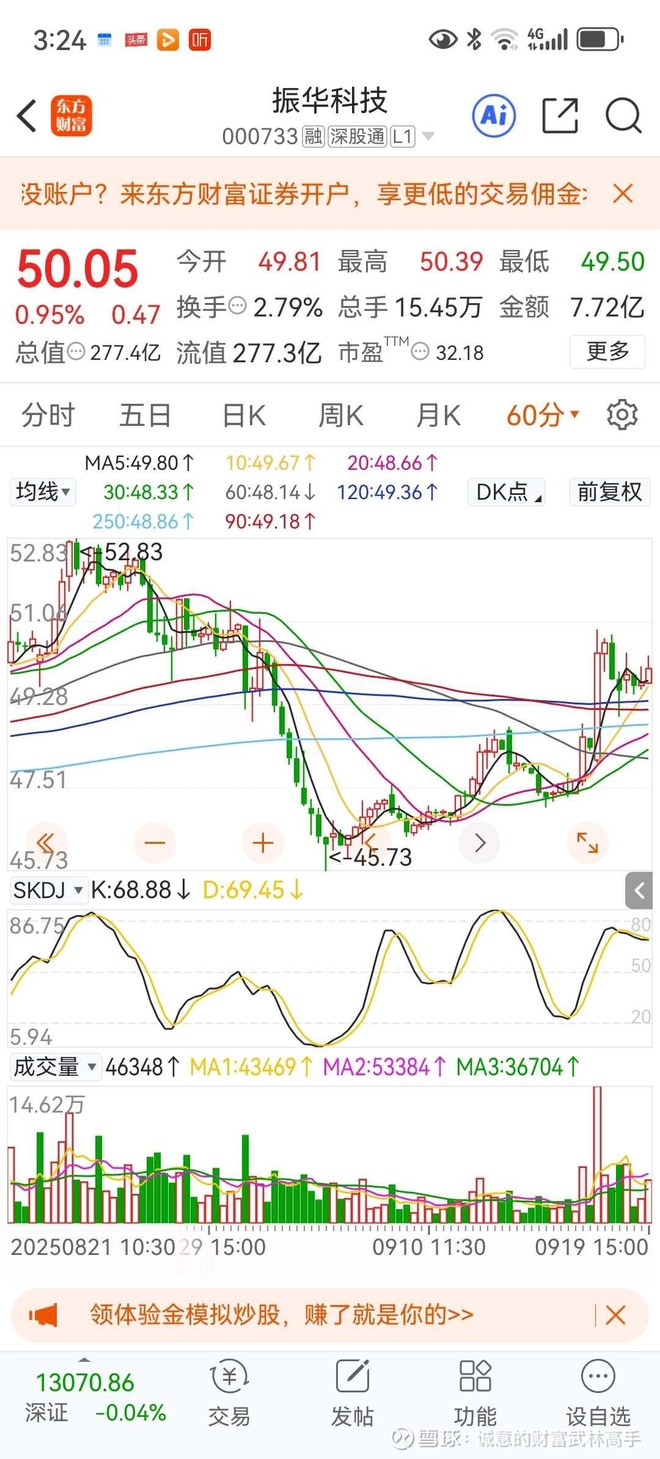Tap the 更多 button for more data
660x1459 pixels.
point(607,351)
